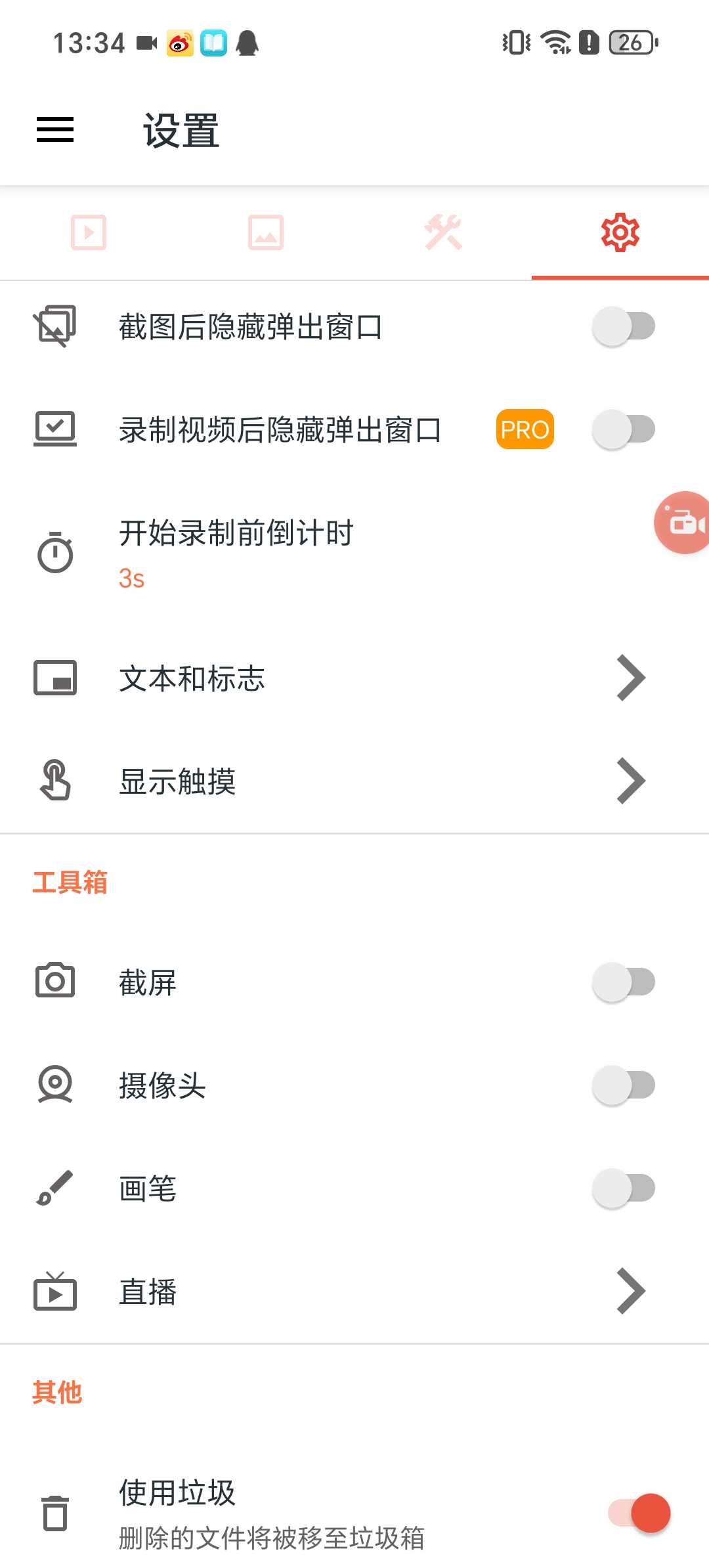This screenshot has height=1568, width=709.
Task: Toggle 截图后隐藏弹出窗口 switch
Action: click(x=624, y=326)
